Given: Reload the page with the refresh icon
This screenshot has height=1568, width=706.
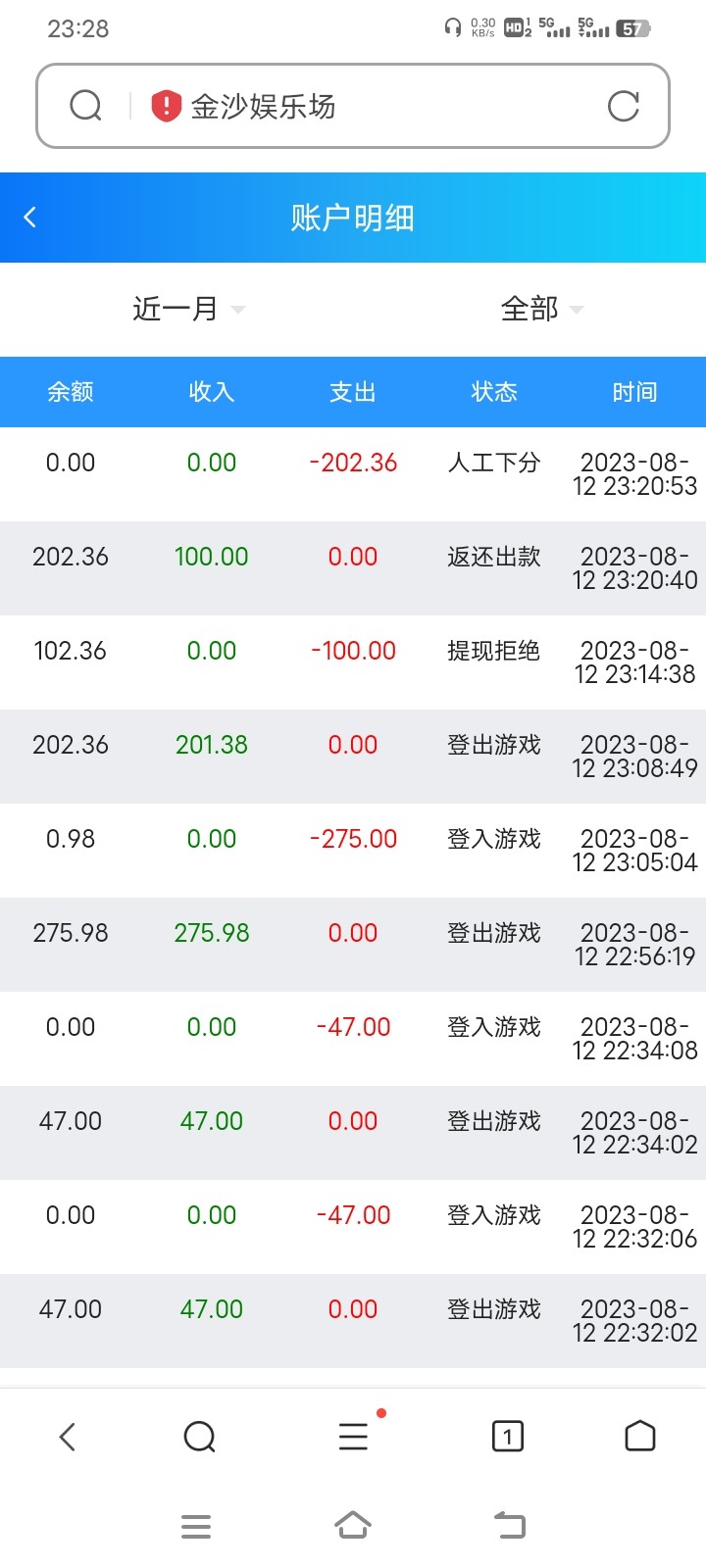Looking at the screenshot, I should pos(623,106).
